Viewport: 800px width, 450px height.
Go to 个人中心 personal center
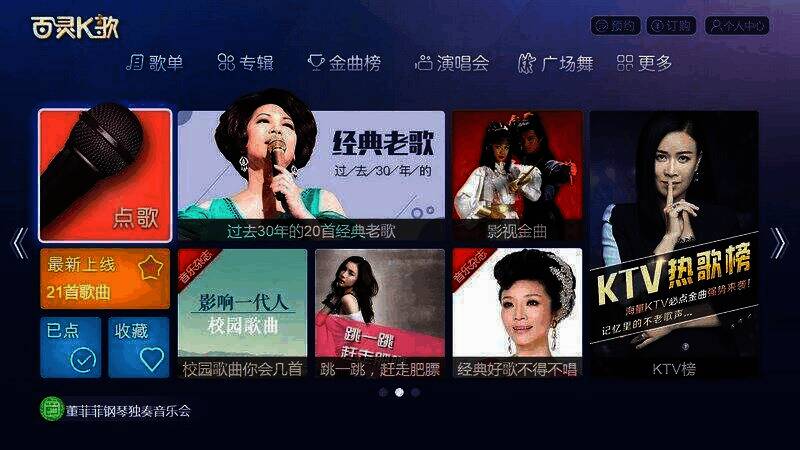(x=737, y=26)
